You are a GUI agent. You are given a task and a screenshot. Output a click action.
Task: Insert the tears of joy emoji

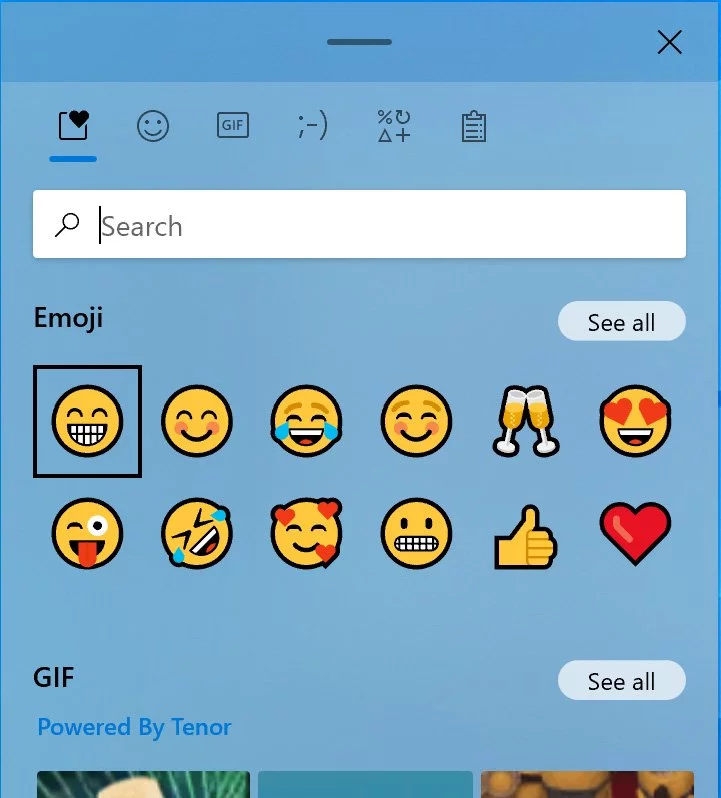[306, 421]
